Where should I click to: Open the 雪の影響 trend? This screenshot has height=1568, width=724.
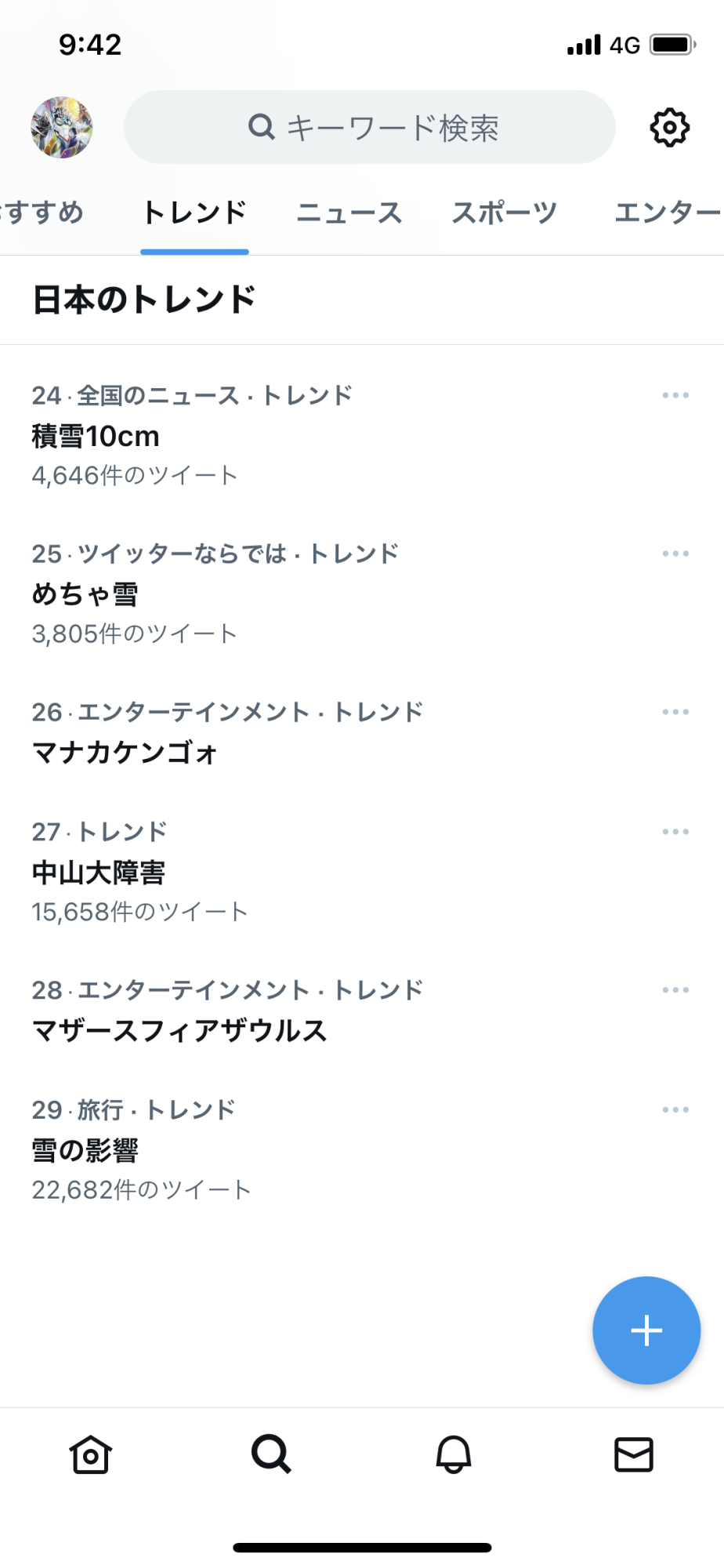85,1151
